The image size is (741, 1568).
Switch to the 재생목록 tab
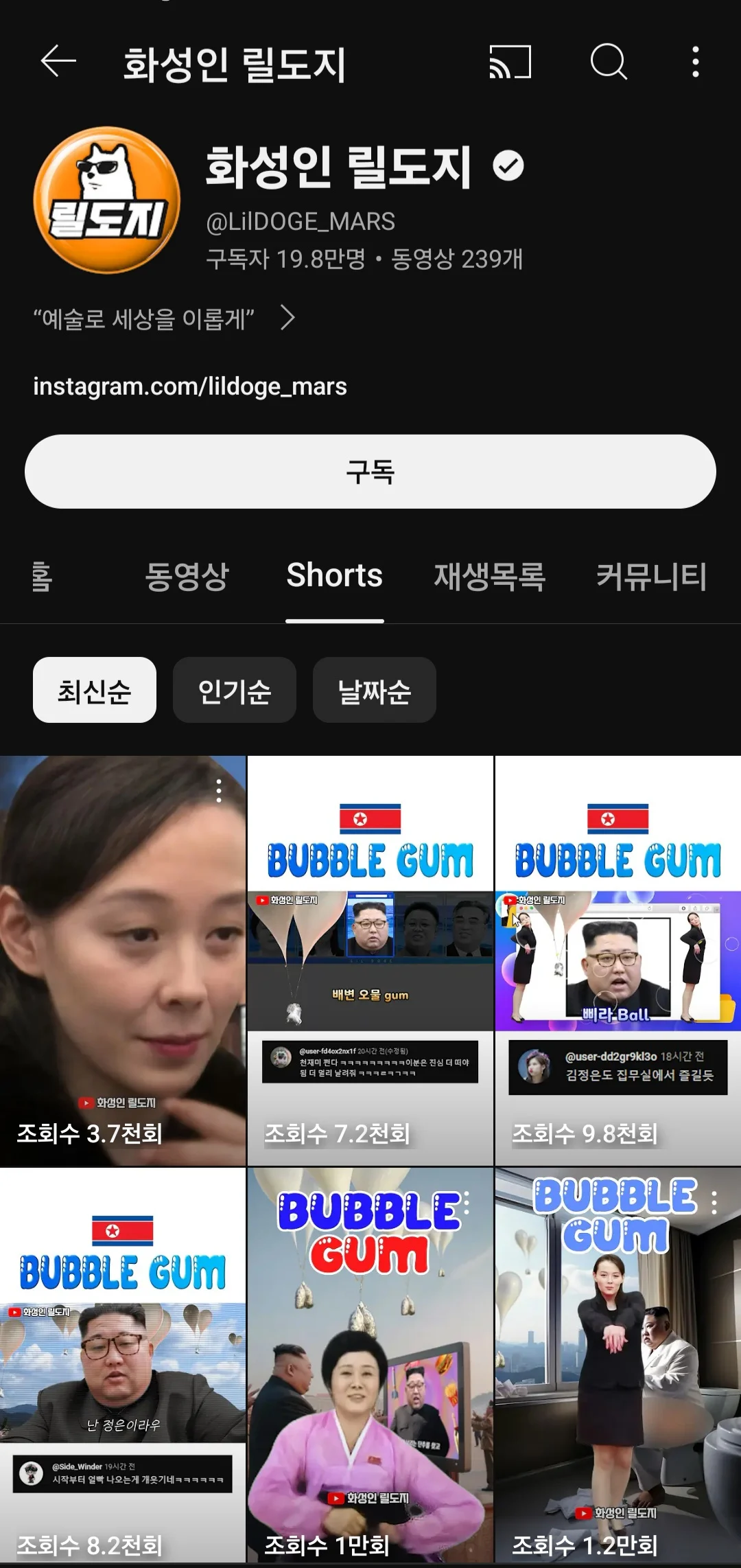[489, 576]
